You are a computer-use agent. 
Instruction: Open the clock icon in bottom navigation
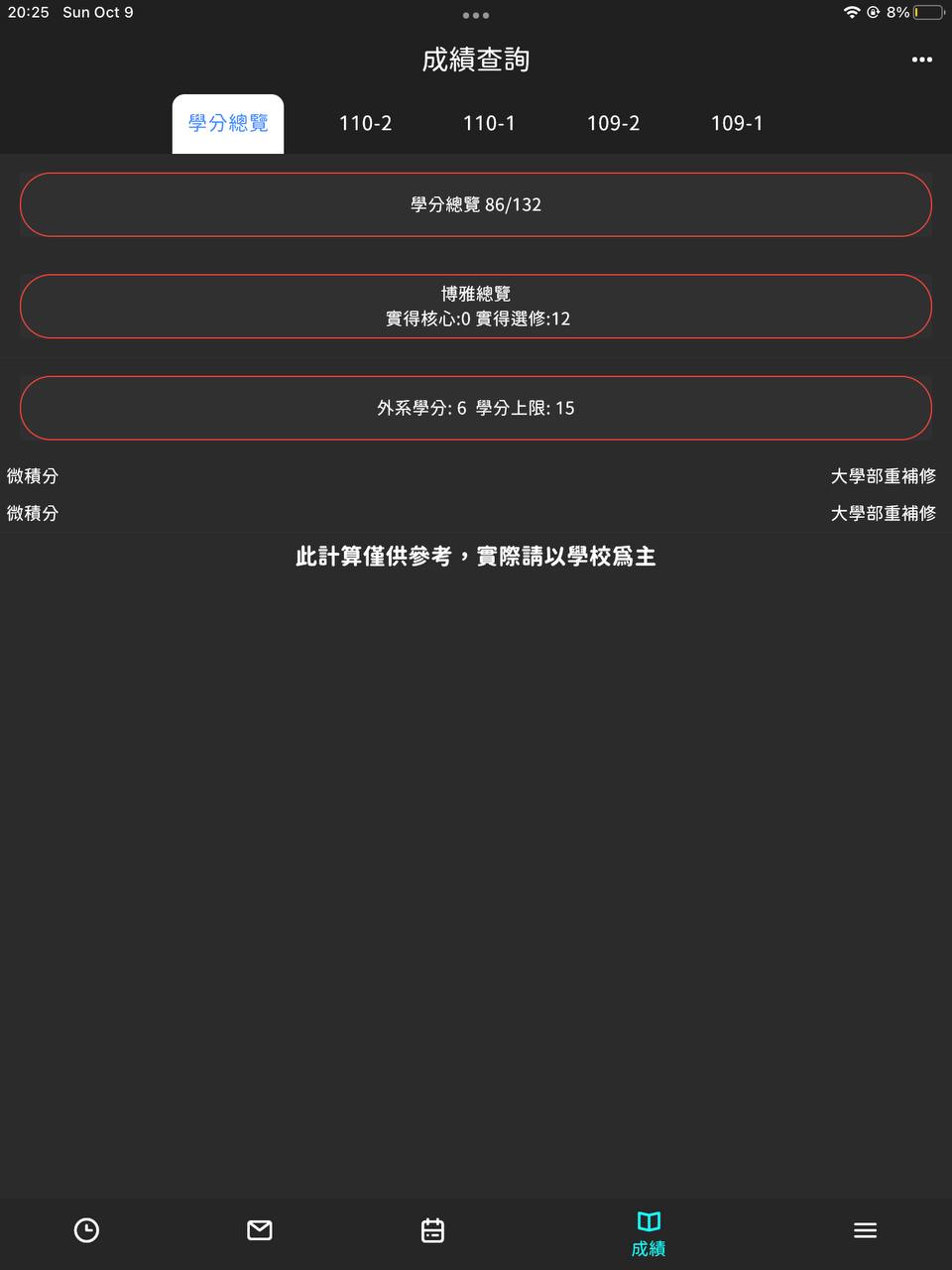point(86,1230)
